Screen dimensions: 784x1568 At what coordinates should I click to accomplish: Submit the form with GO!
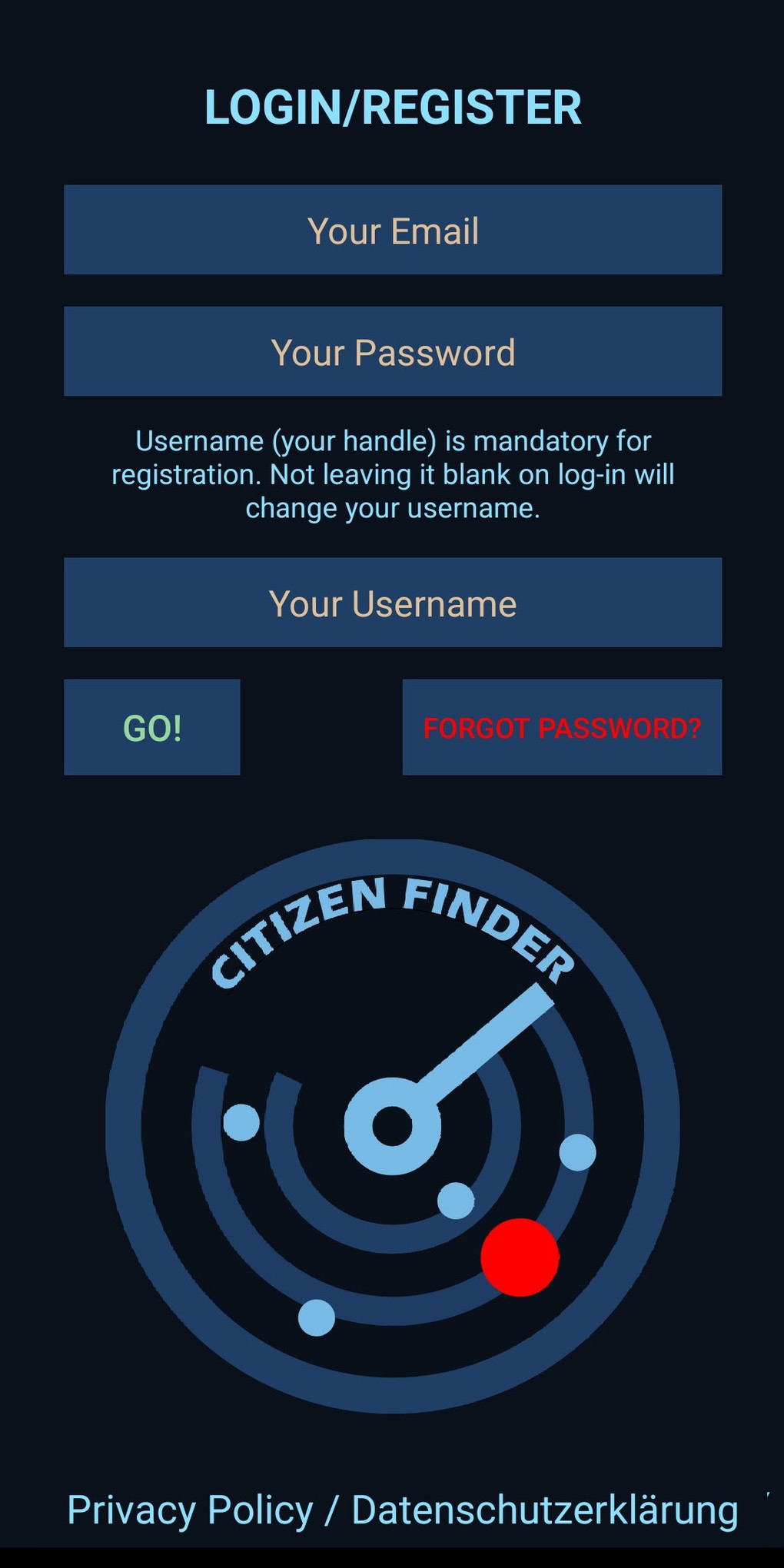[x=152, y=727]
